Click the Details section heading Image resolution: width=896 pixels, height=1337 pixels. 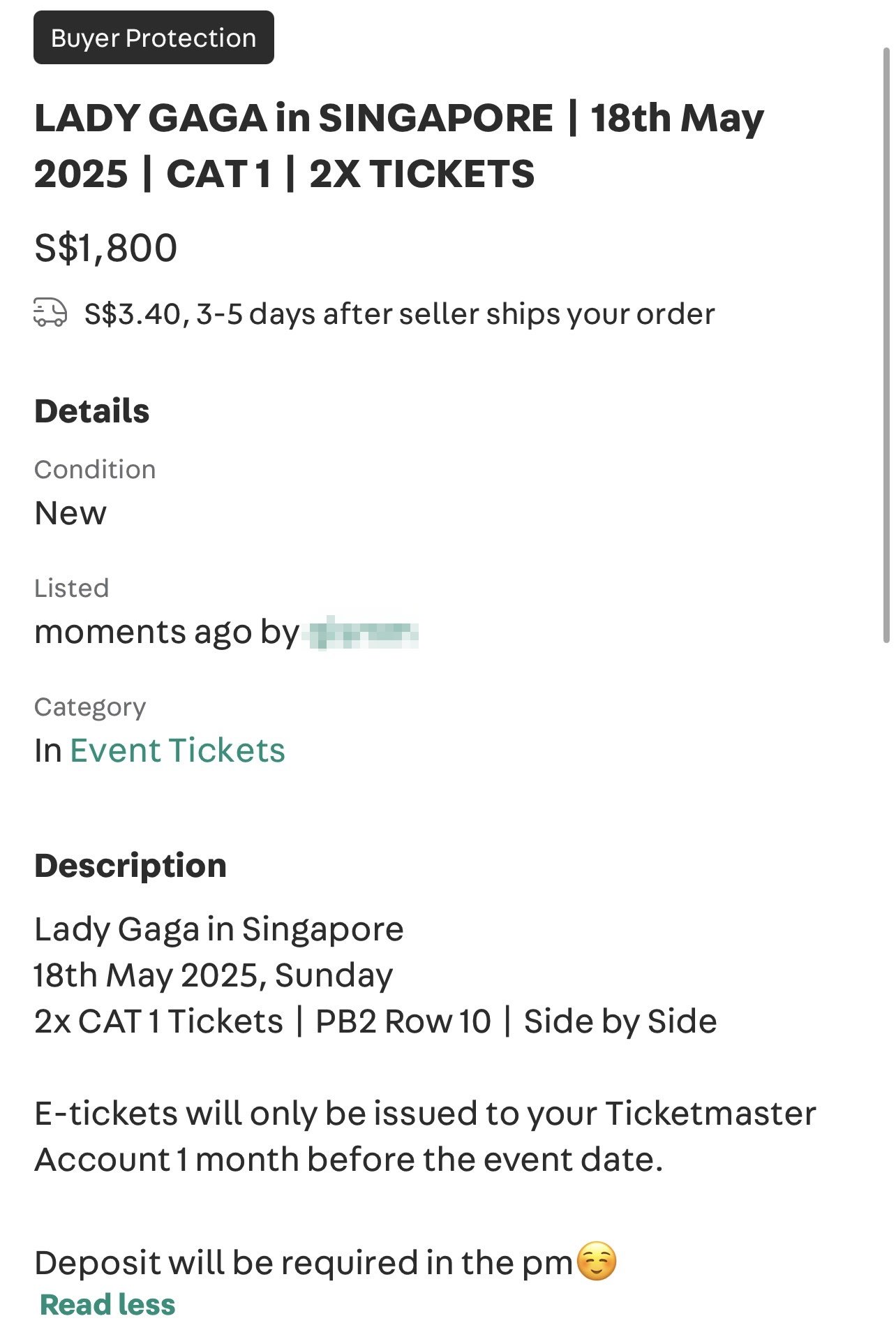click(93, 411)
